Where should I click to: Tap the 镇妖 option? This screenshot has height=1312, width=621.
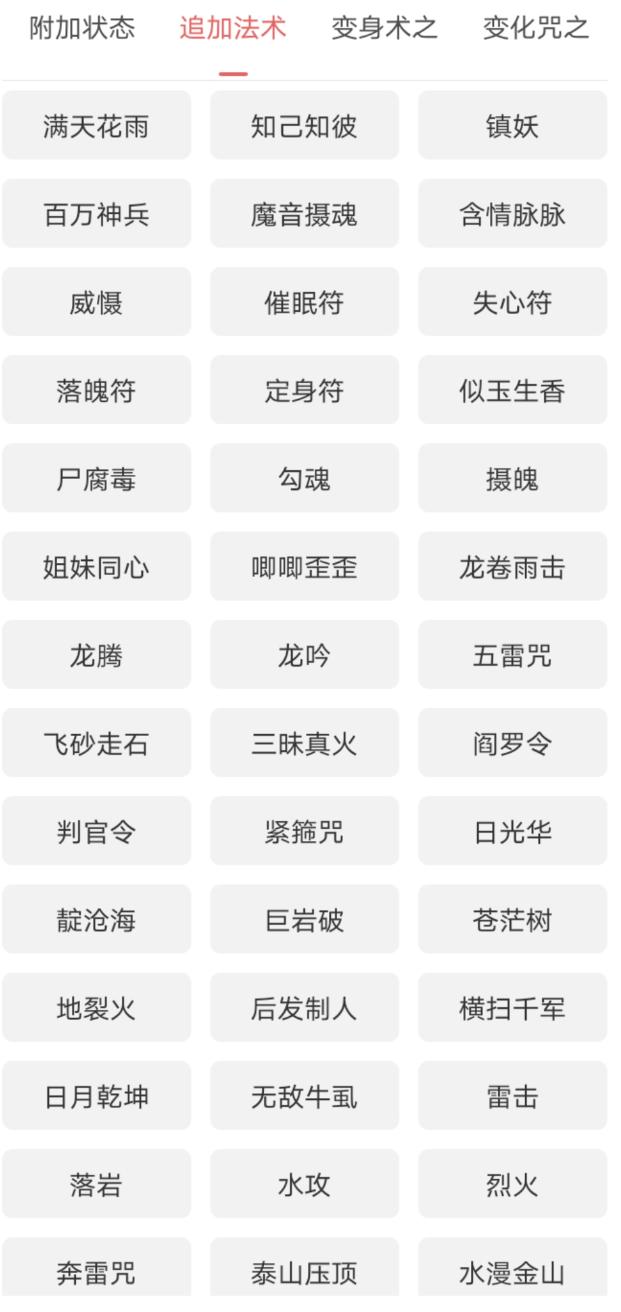point(512,126)
